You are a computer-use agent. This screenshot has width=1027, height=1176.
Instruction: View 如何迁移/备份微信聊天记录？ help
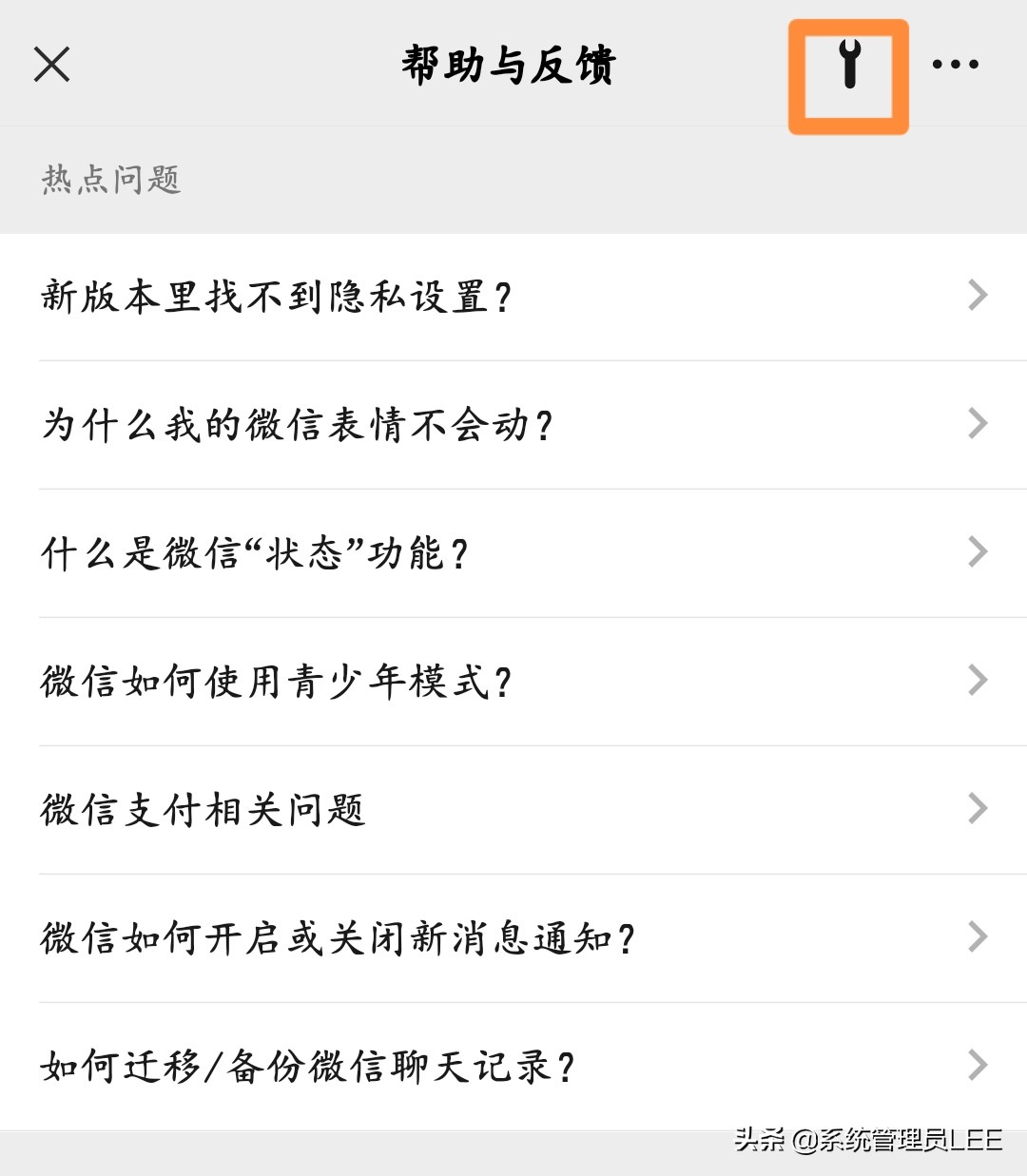(513, 1066)
